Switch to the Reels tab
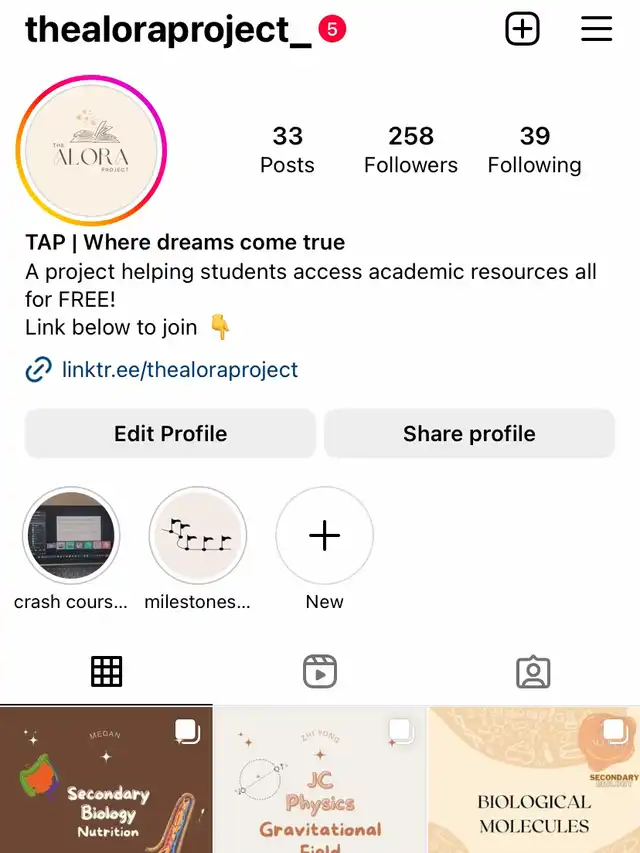 click(320, 672)
